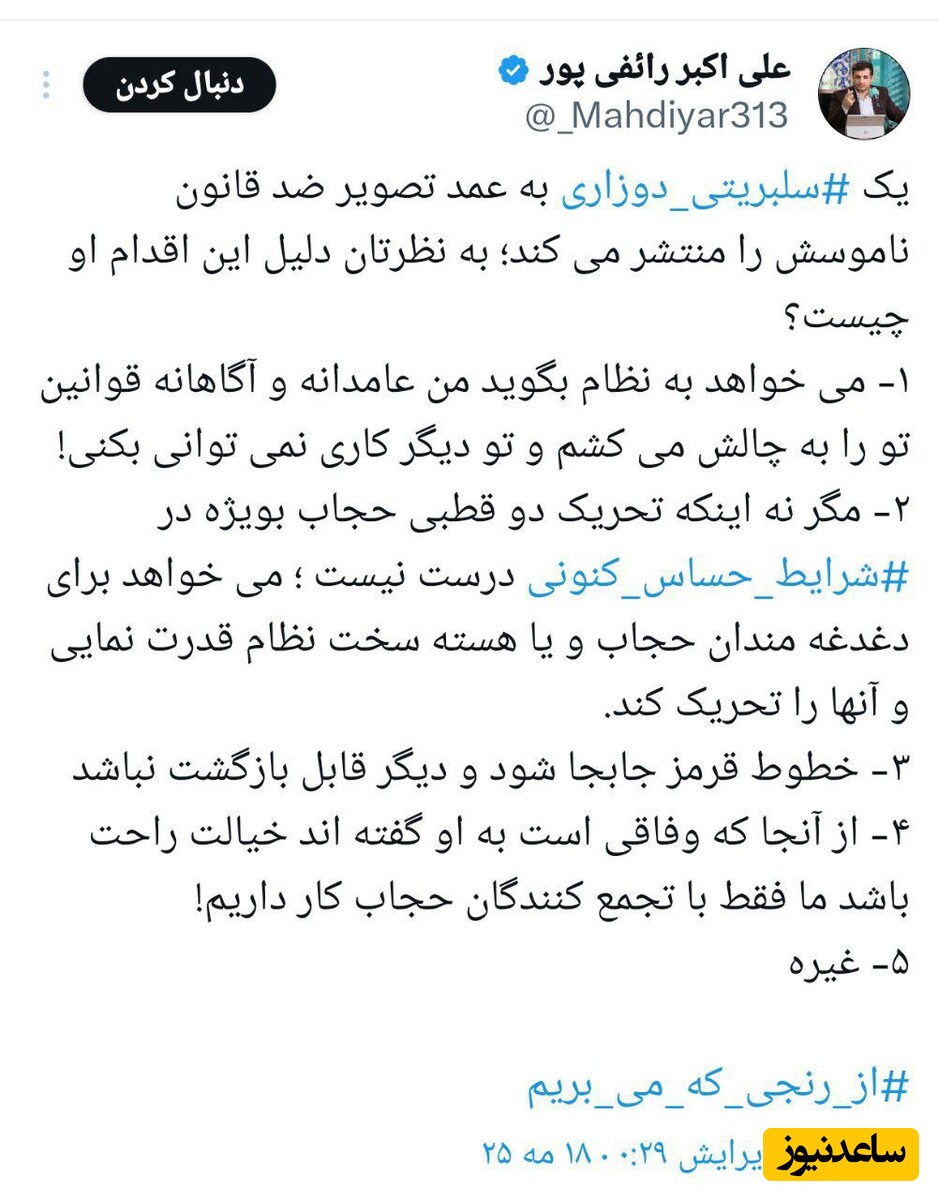Tap the دنبال کردن follow button
This screenshot has height=1200, width=938.
click(x=179, y=85)
